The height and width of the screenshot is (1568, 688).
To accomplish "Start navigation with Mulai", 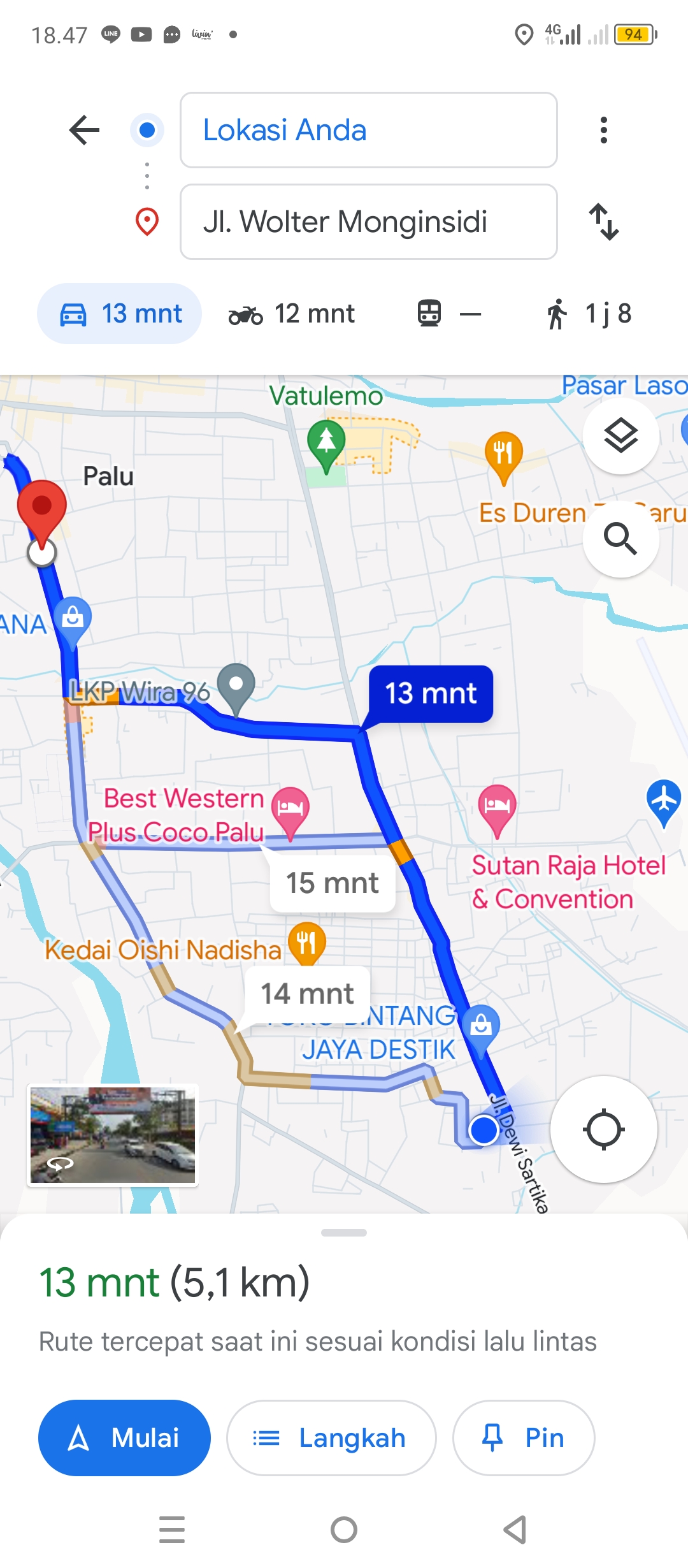I will [x=124, y=1437].
